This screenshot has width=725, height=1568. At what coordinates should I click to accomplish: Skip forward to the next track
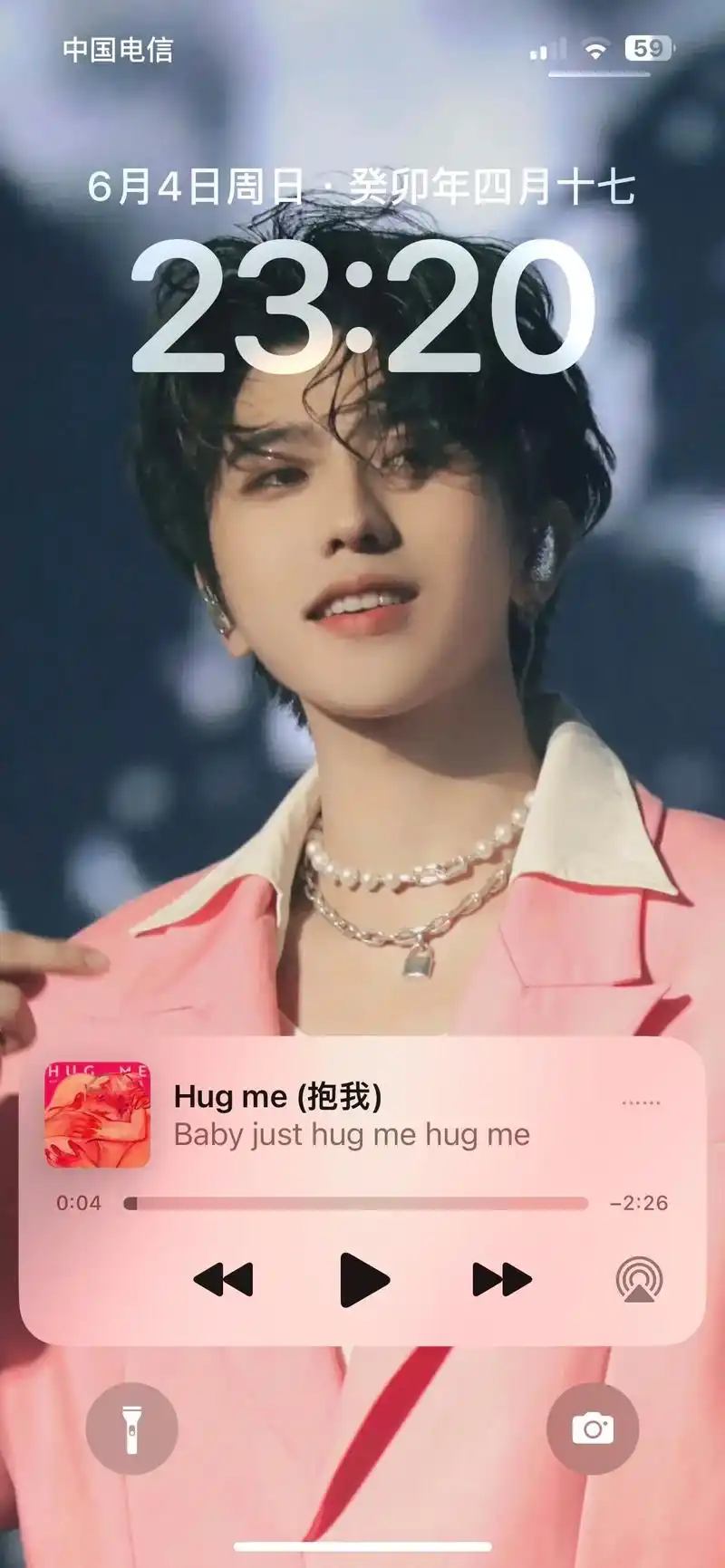pos(502,1279)
